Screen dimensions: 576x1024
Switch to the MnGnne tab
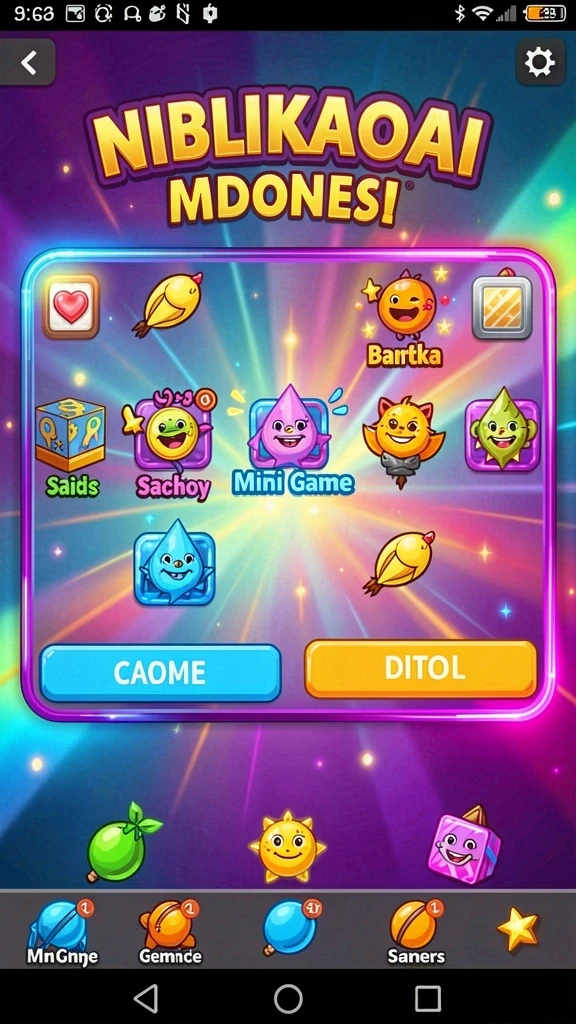[x=62, y=933]
